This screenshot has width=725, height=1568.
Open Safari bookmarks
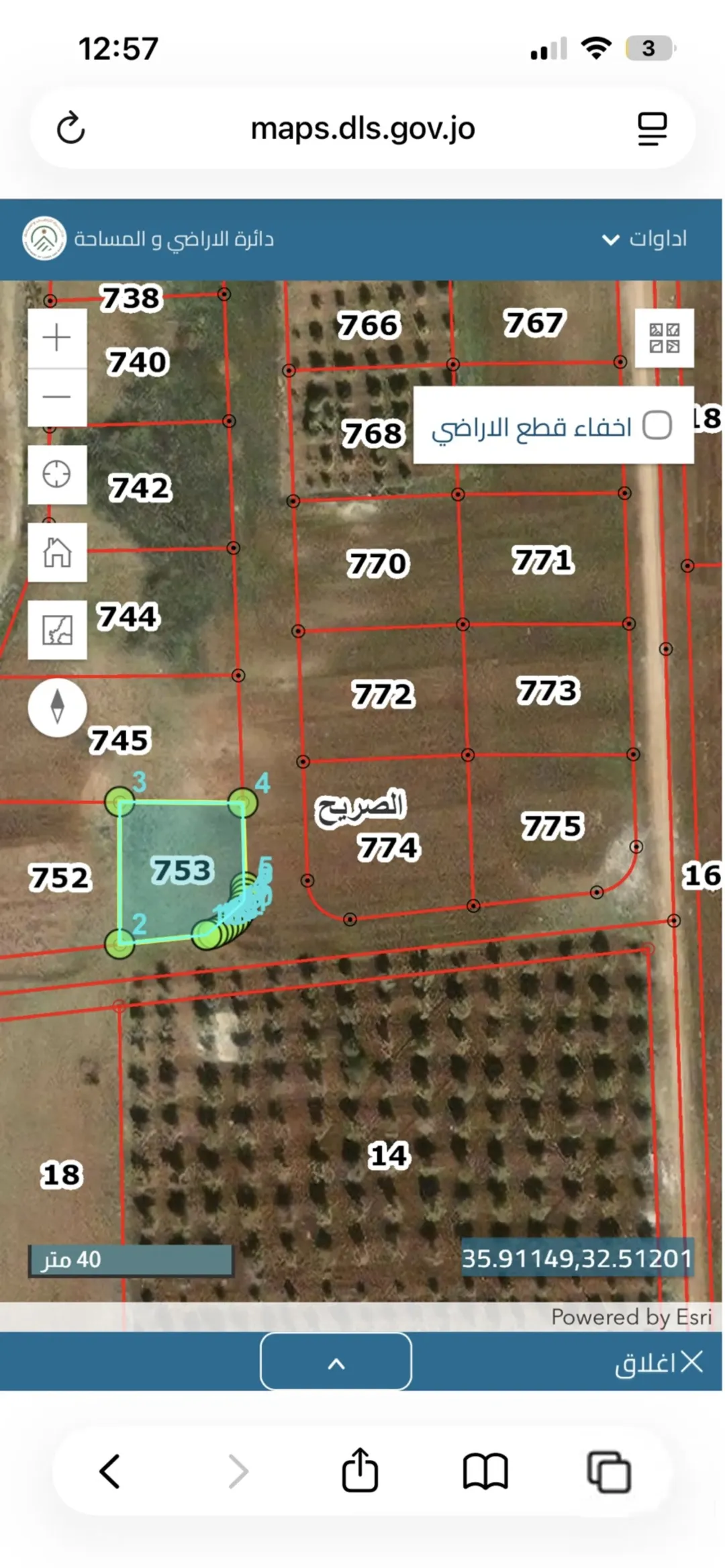(485, 1472)
